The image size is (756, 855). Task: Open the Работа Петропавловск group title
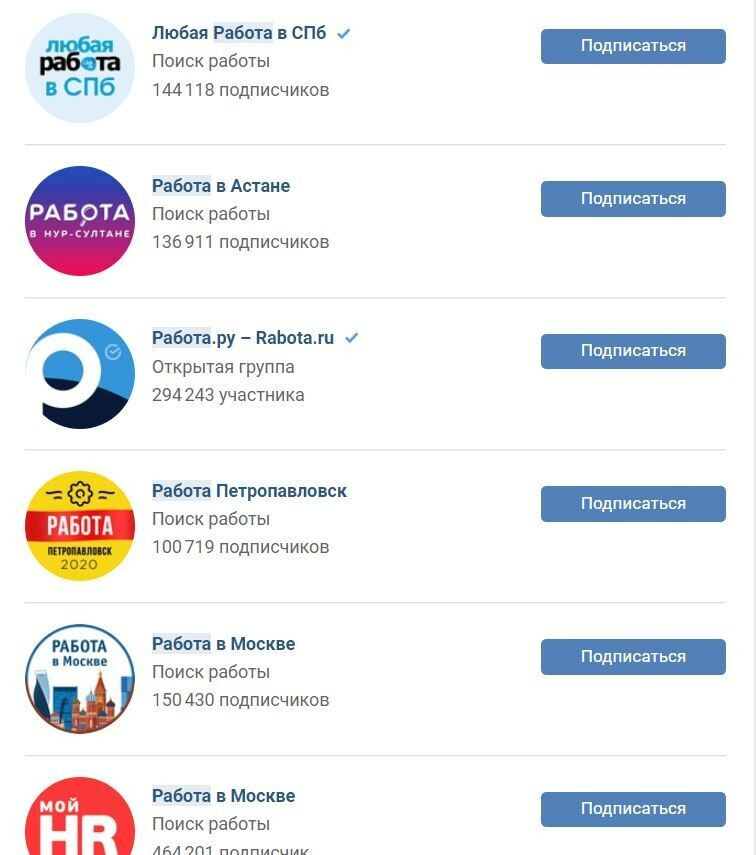pyautogui.click(x=249, y=491)
